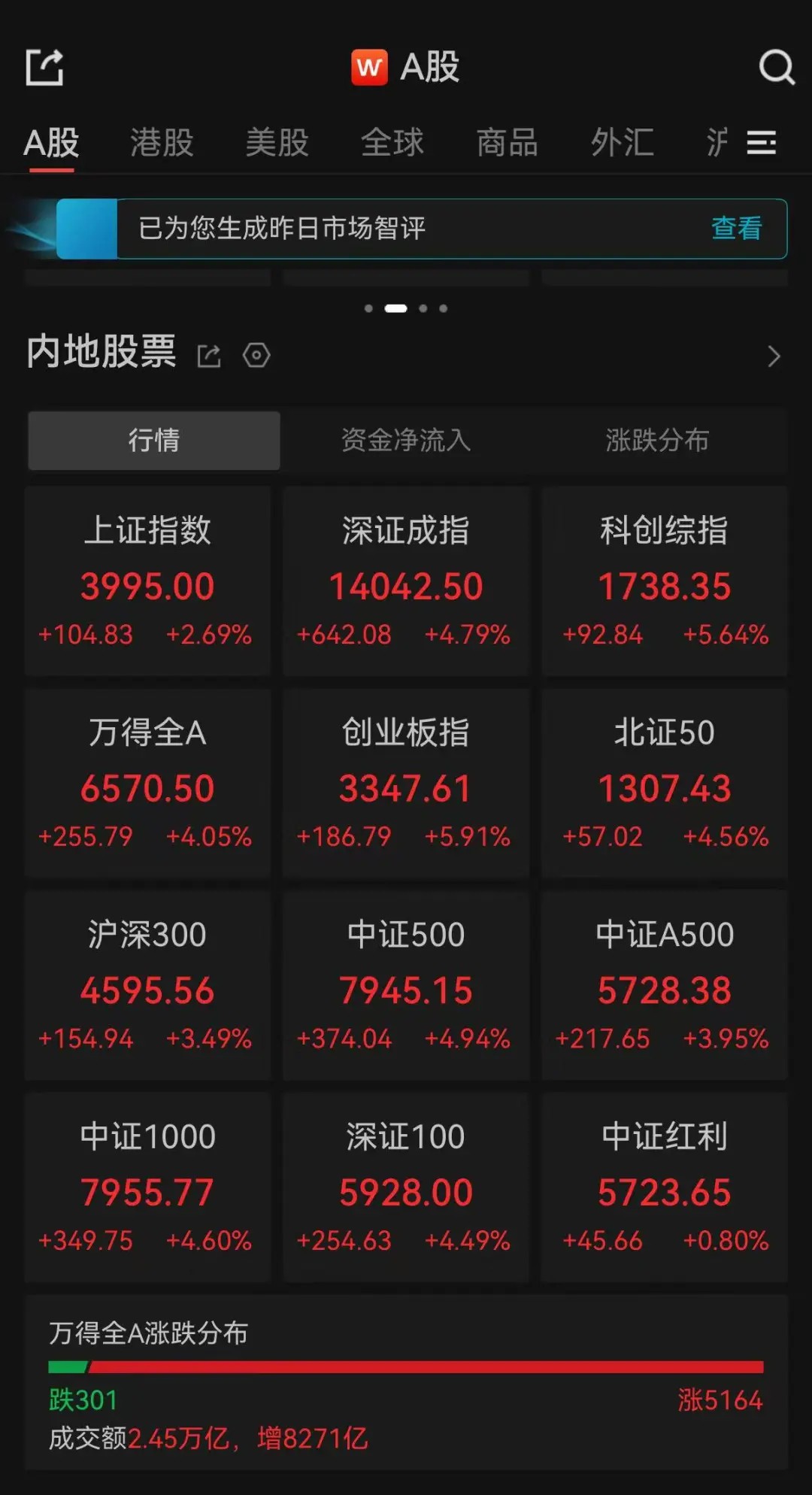This screenshot has height=1495, width=812.
Task: Tap the third carousel dot indicator
Action: pos(423,308)
